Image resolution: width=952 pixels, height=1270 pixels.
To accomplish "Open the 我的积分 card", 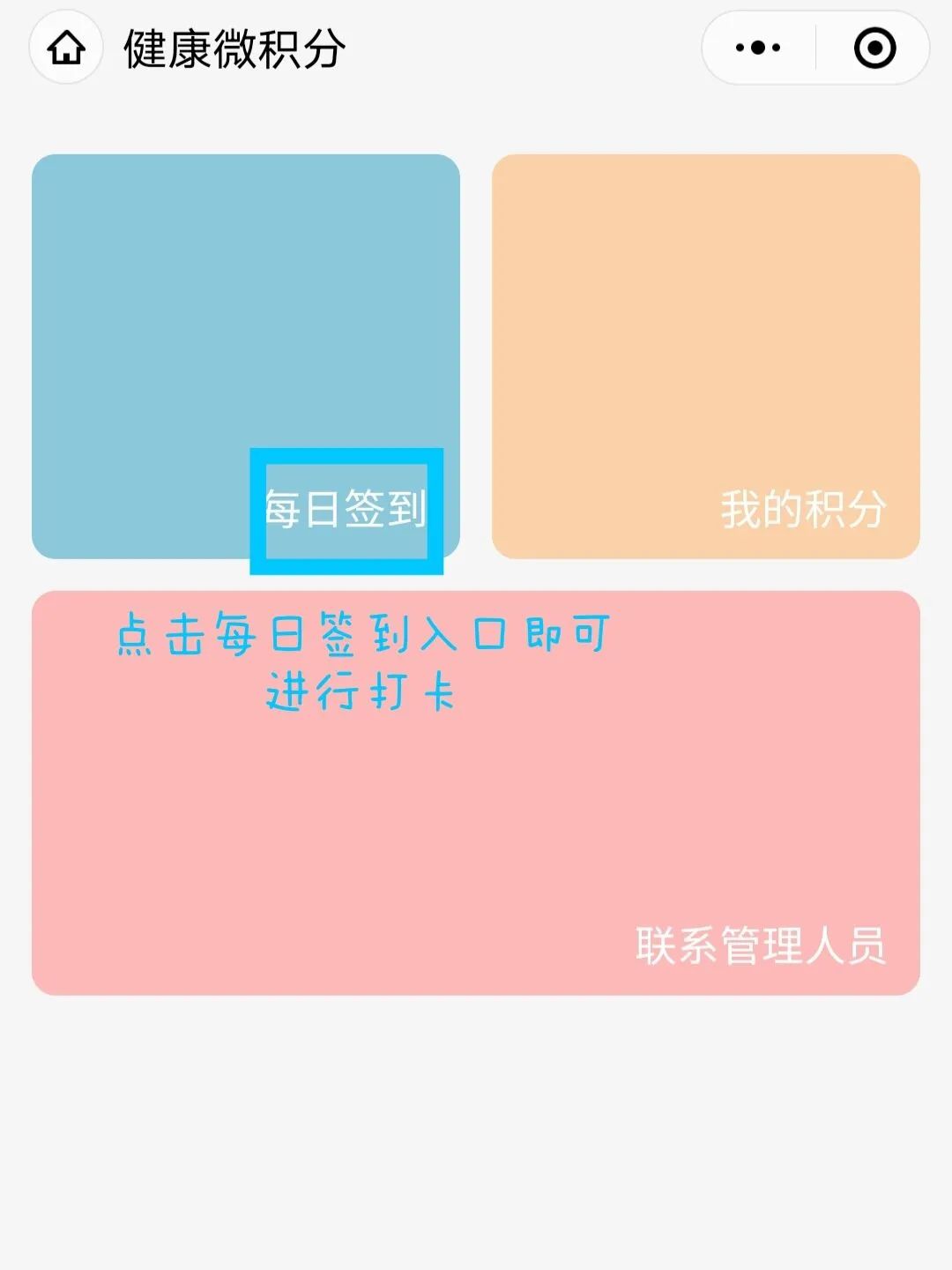I will 705,356.
